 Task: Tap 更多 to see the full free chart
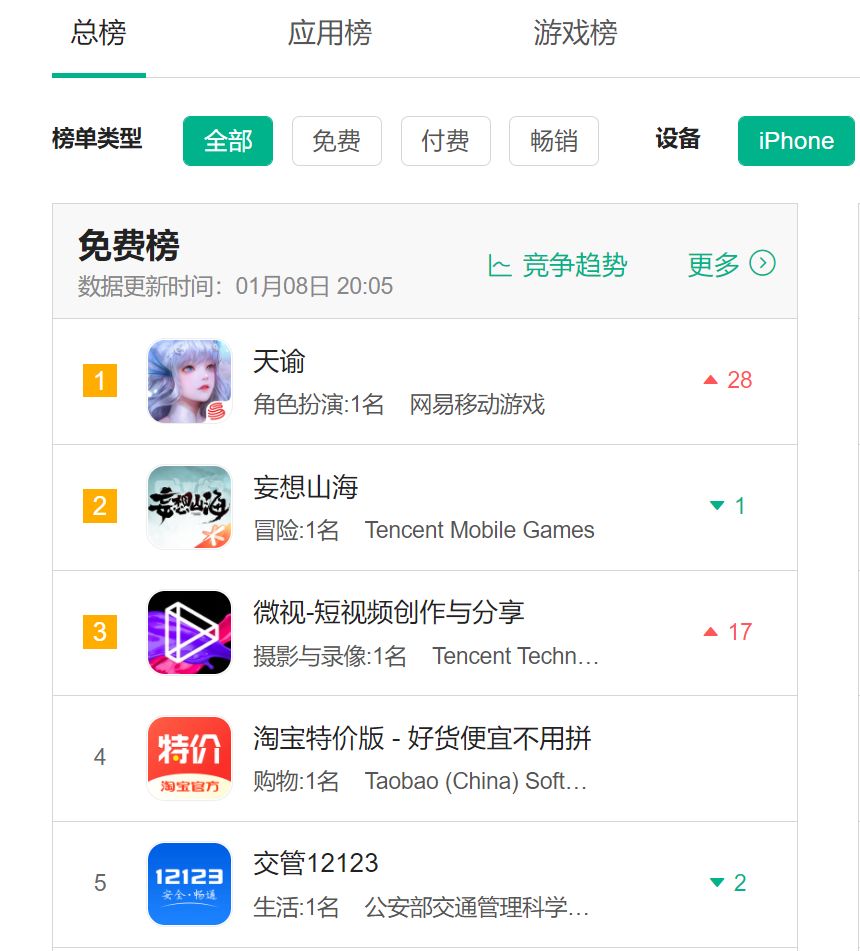point(731,264)
